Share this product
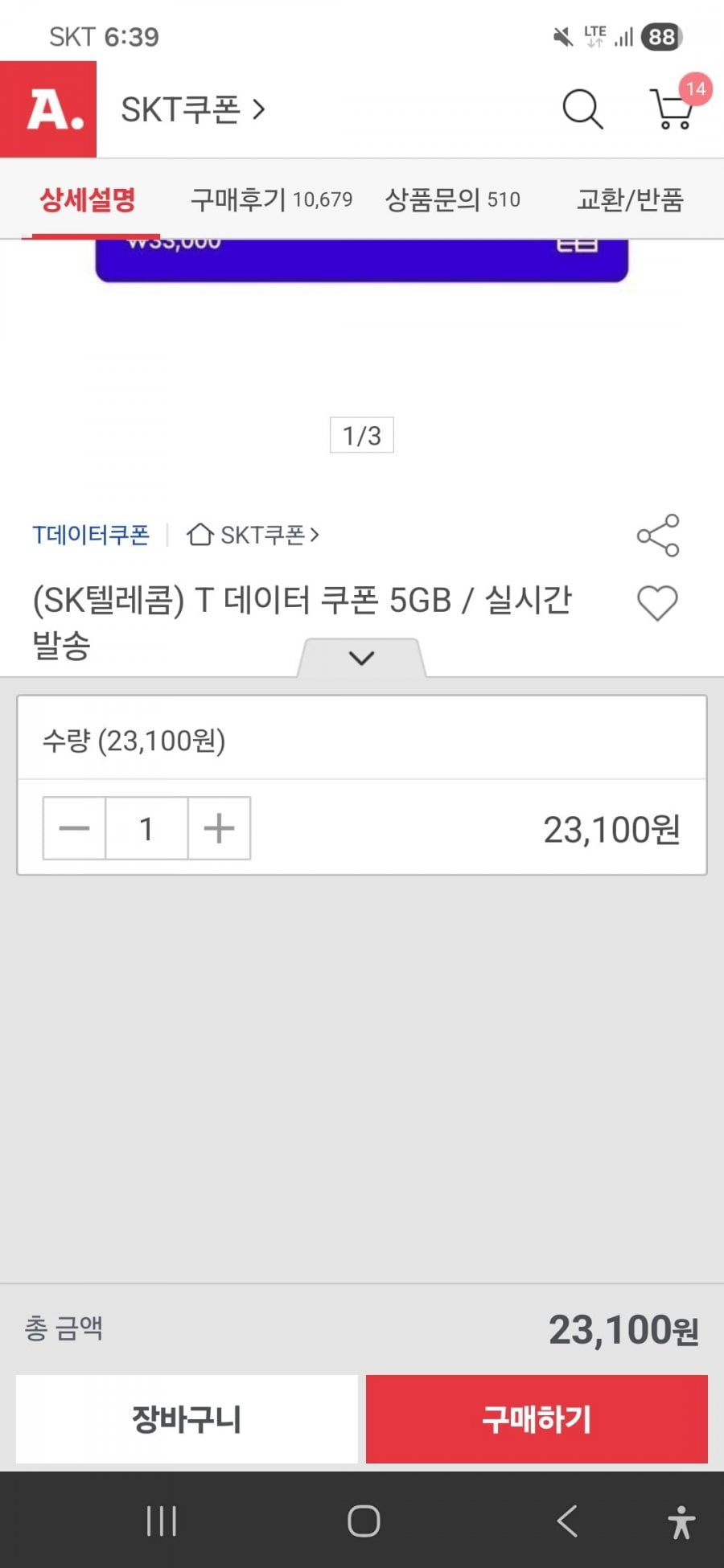724x1568 pixels. (658, 536)
